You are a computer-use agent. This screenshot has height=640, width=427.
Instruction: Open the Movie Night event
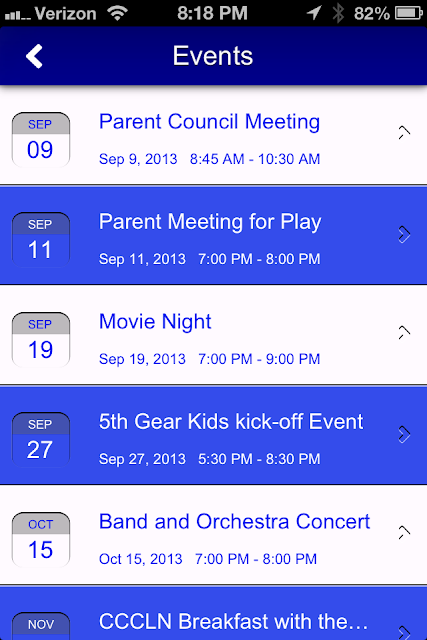click(214, 335)
